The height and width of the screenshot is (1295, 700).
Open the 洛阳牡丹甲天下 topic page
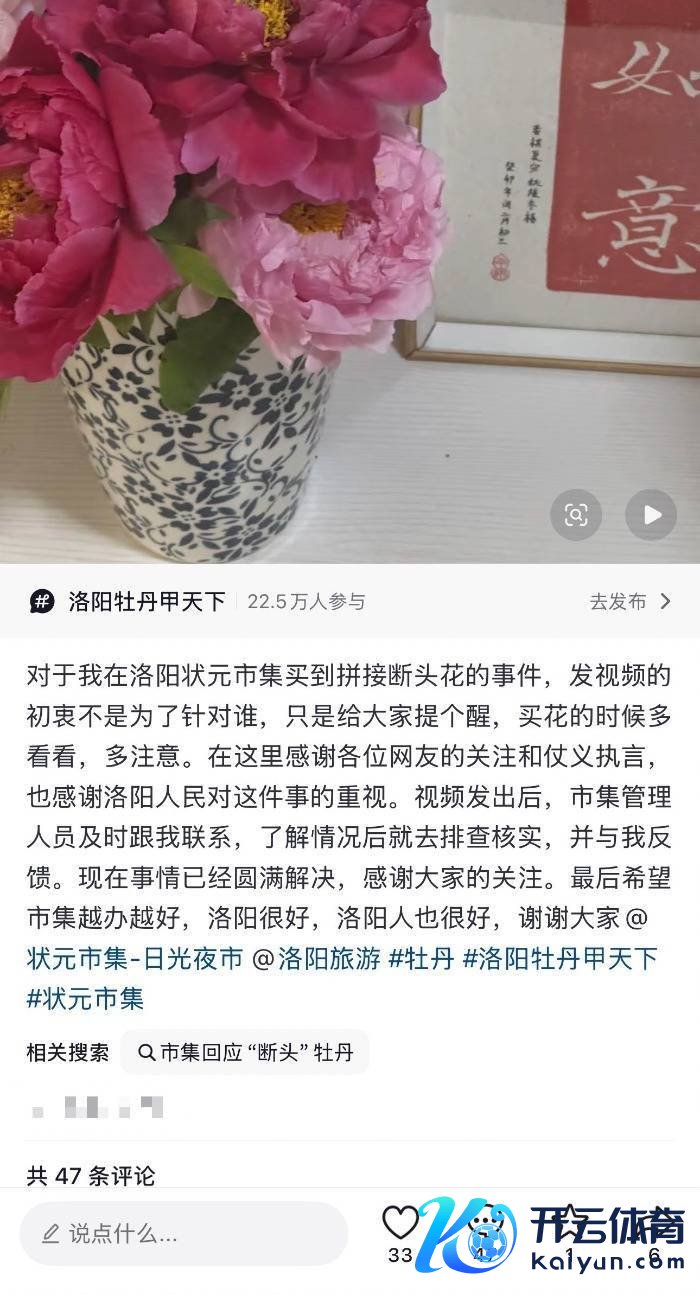point(146,601)
